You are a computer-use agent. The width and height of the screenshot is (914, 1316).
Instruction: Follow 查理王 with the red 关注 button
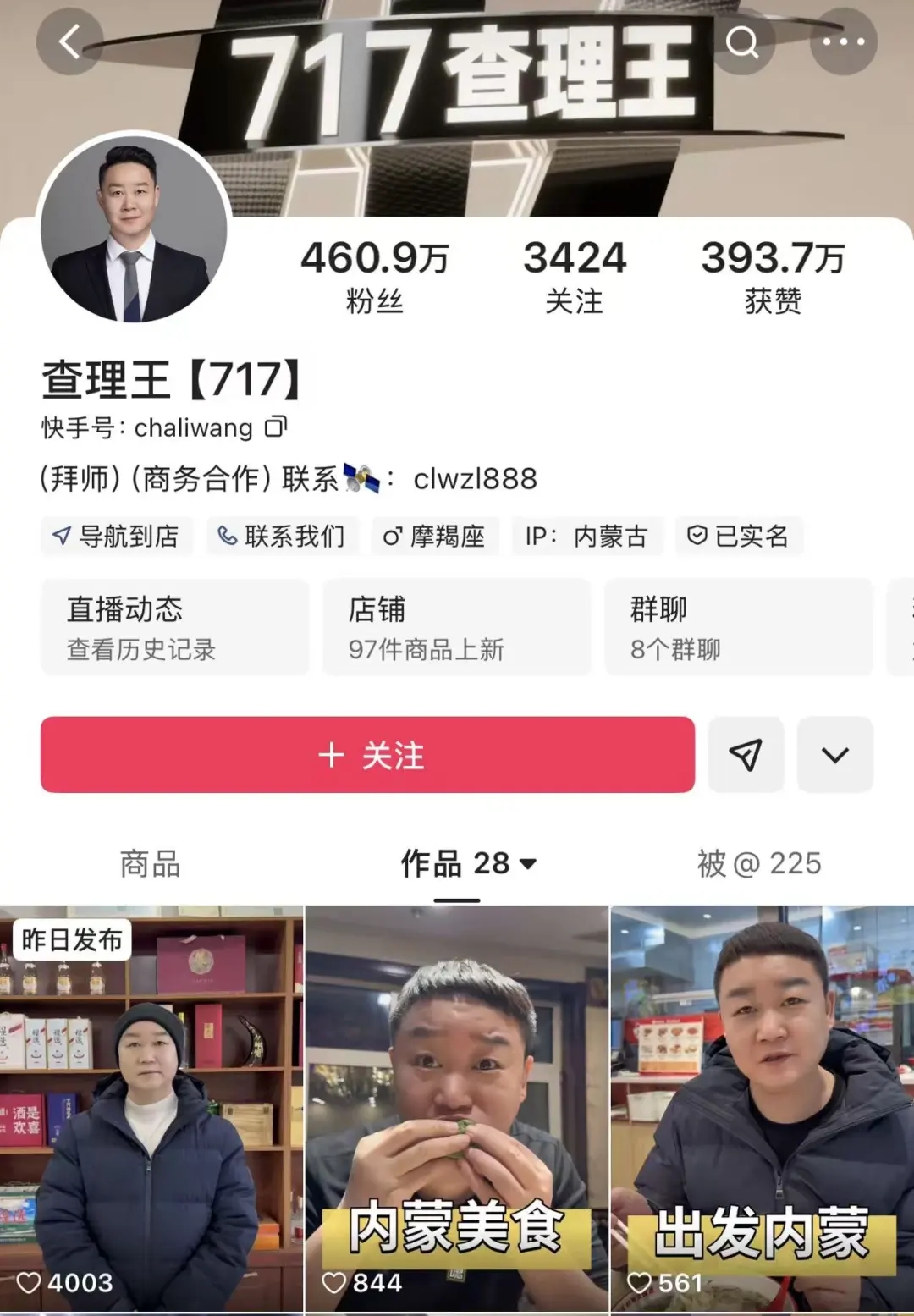366,756
